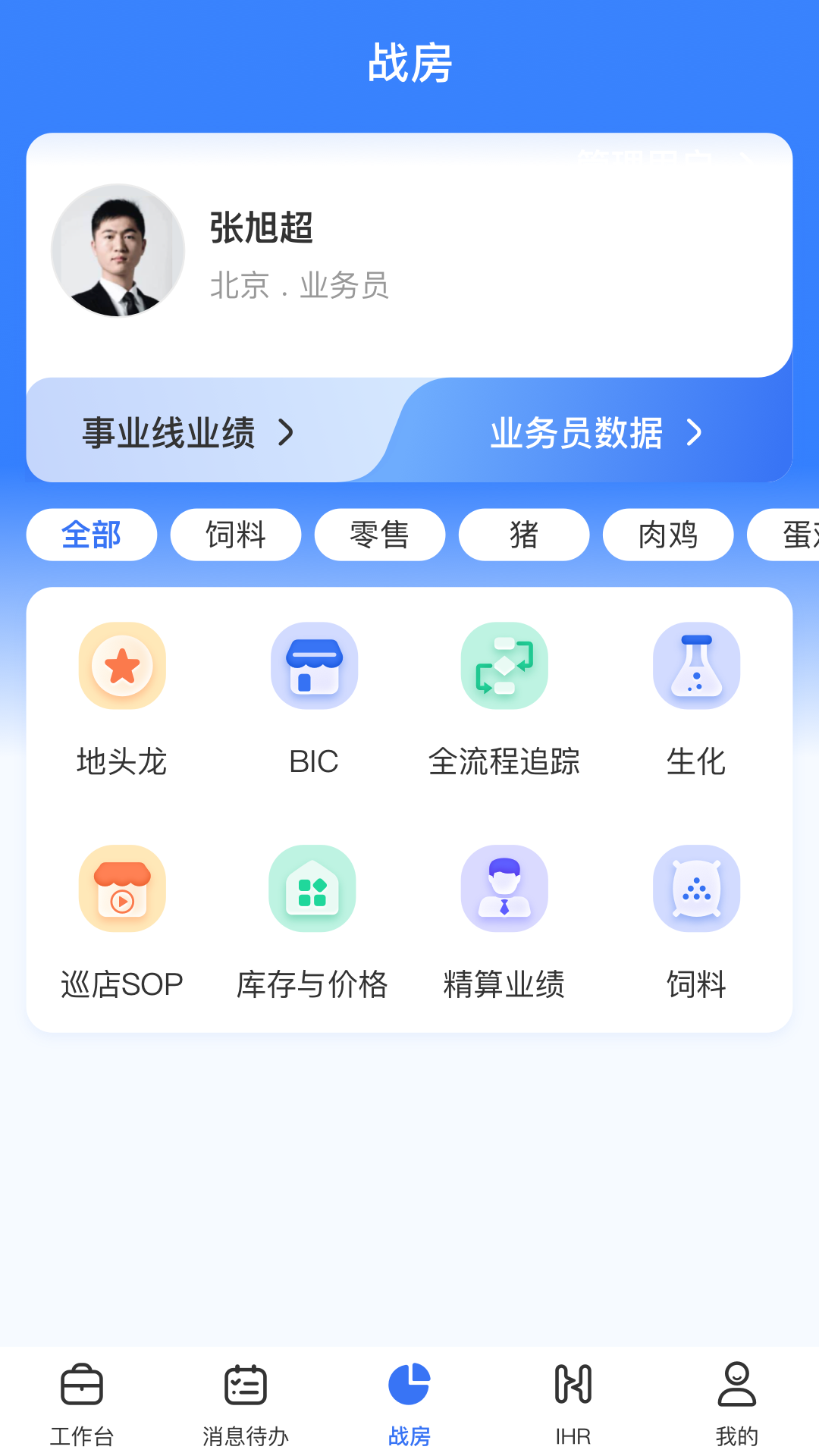
Task: Open the 精算业绩 person icon
Action: (505, 888)
